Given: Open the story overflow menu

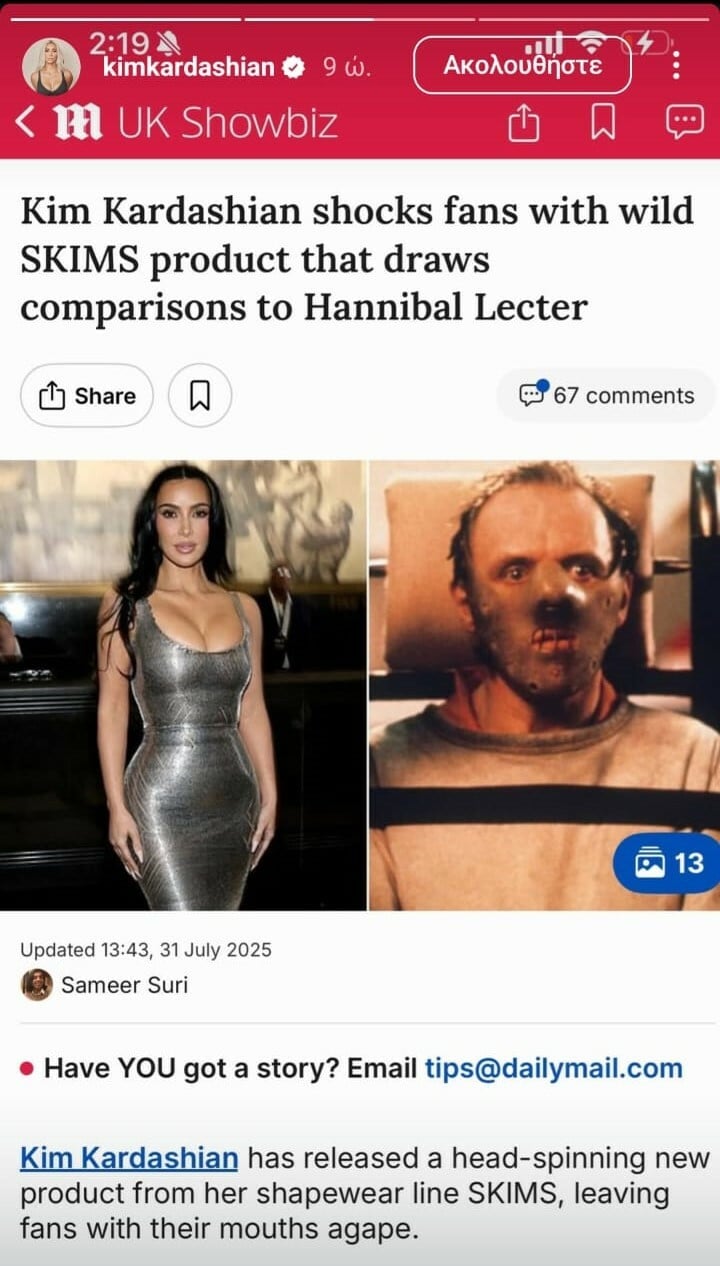Looking at the screenshot, I should pos(677,66).
